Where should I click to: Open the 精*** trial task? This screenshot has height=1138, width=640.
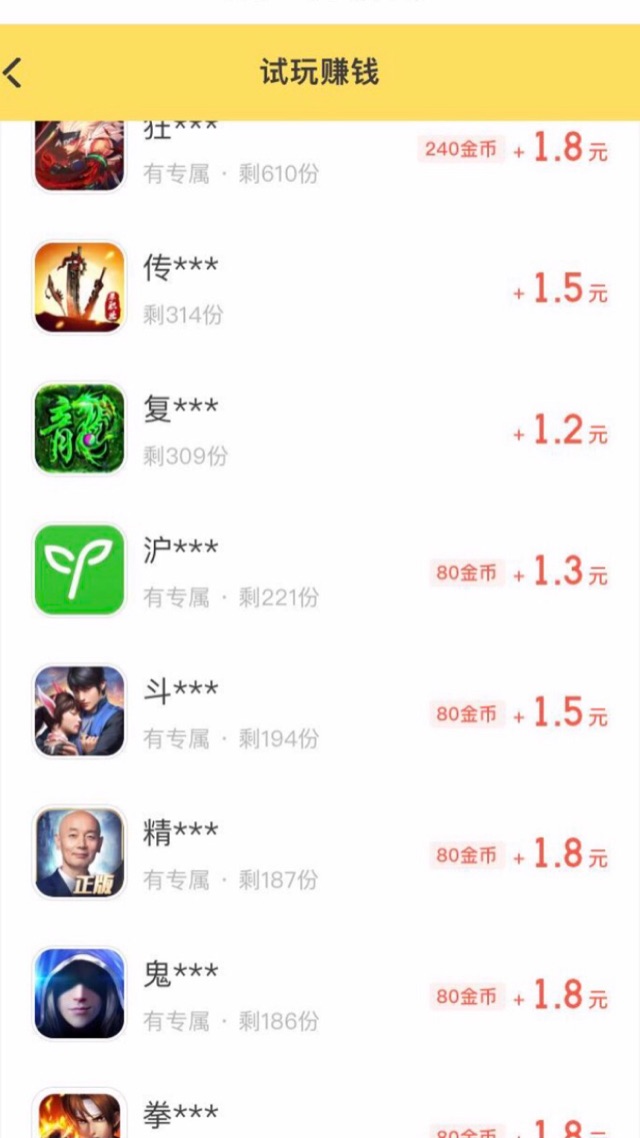[x=320, y=852]
